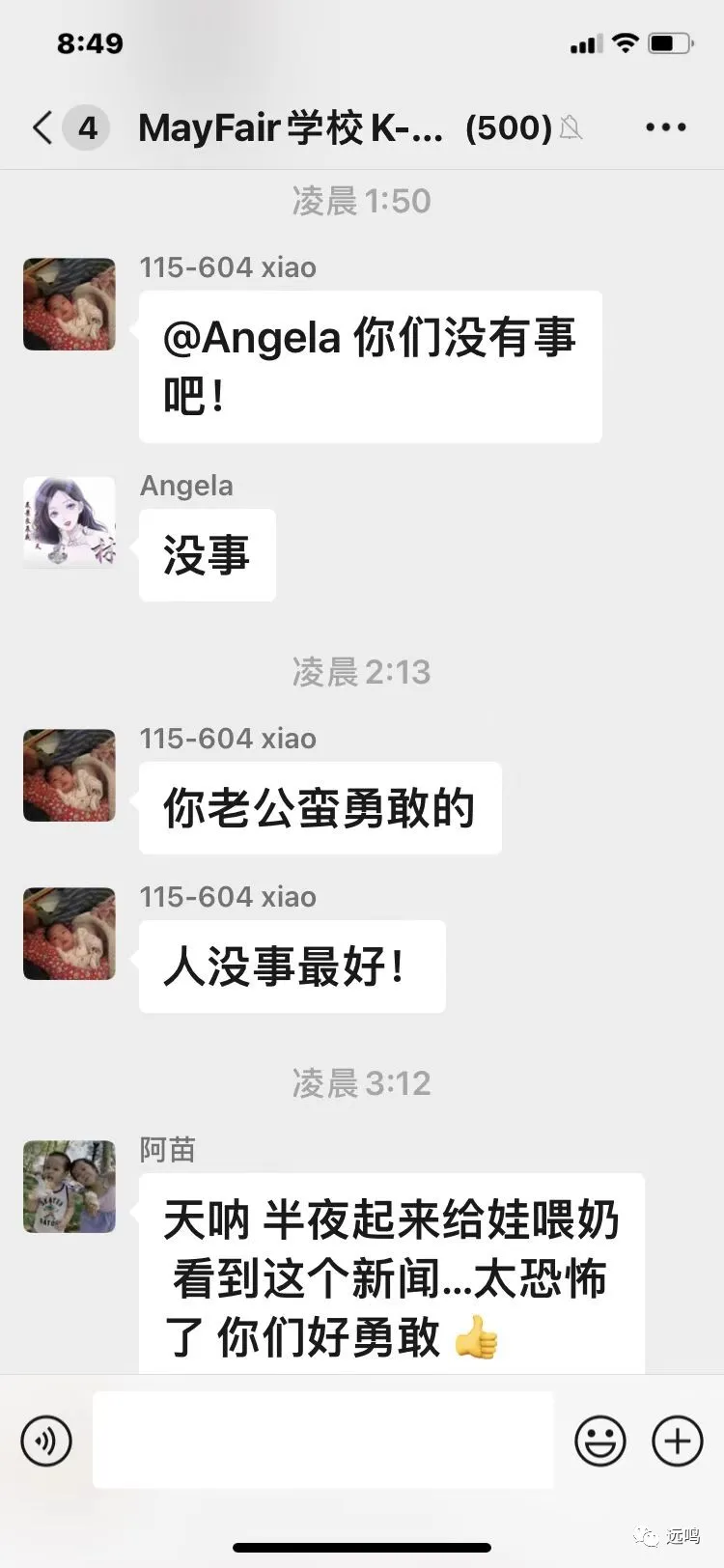Open the avatar of 115-604 xiao's @Angela message
This screenshot has height=1568, width=724.
pyautogui.click(x=70, y=304)
